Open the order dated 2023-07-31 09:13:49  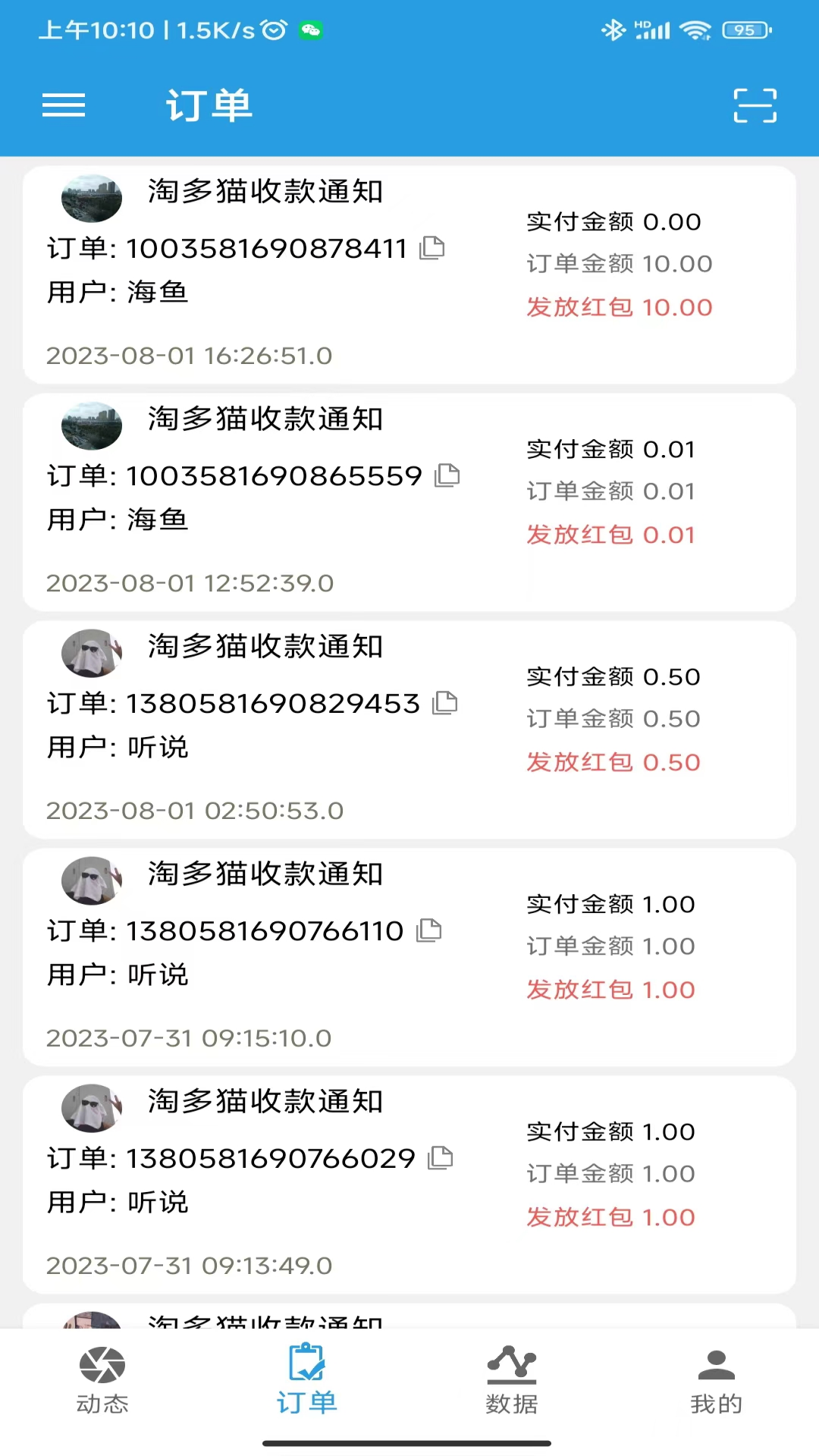point(409,1185)
